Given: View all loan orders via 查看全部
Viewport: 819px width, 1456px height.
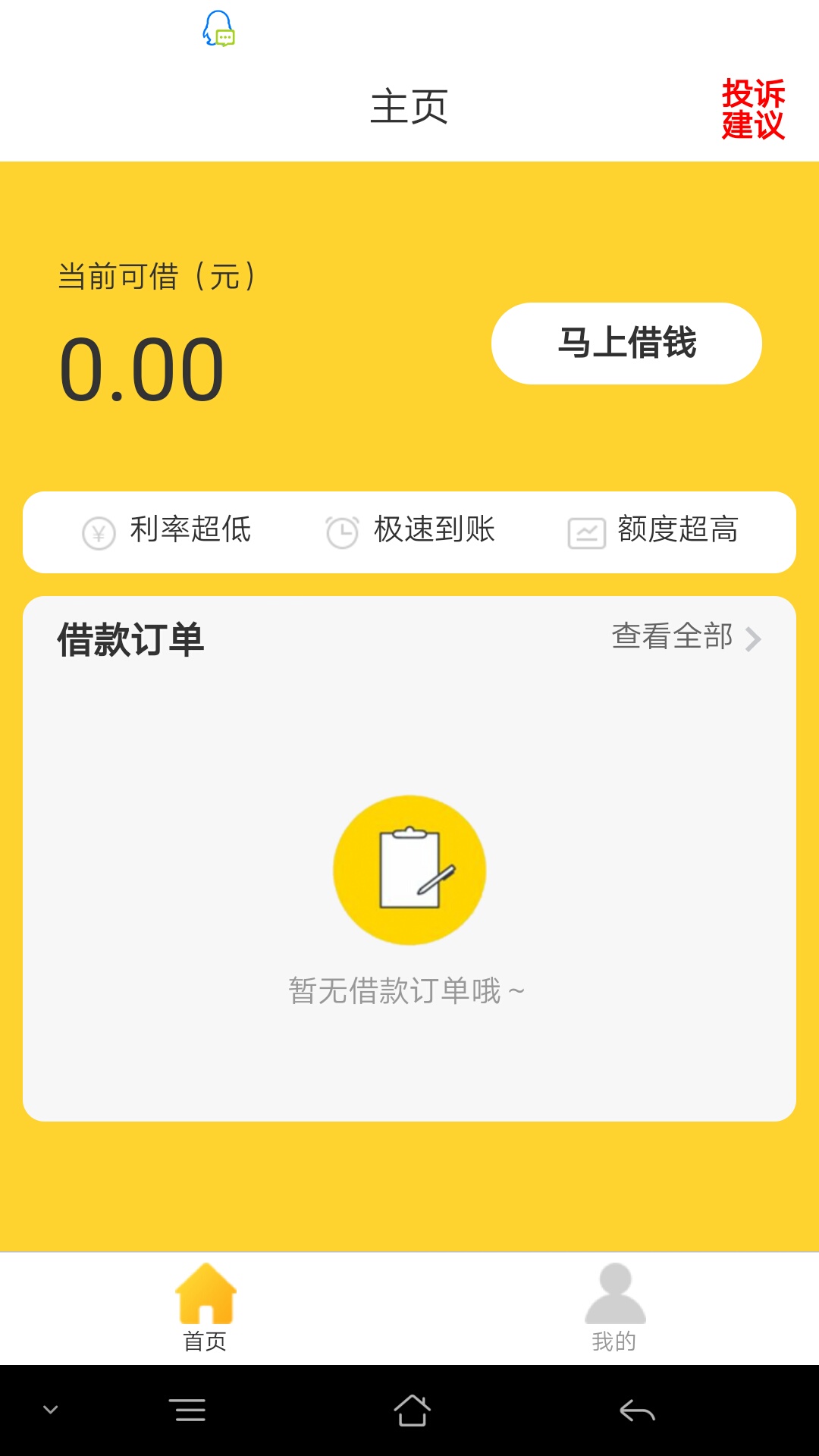Looking at the screenshot, I should coord(686,637).
